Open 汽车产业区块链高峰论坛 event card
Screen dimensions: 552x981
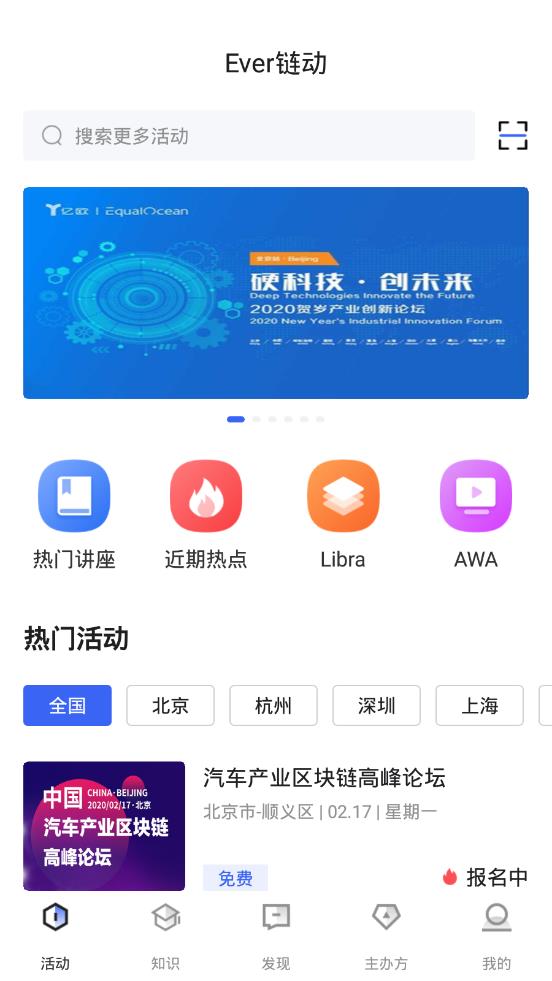(276, 826)
